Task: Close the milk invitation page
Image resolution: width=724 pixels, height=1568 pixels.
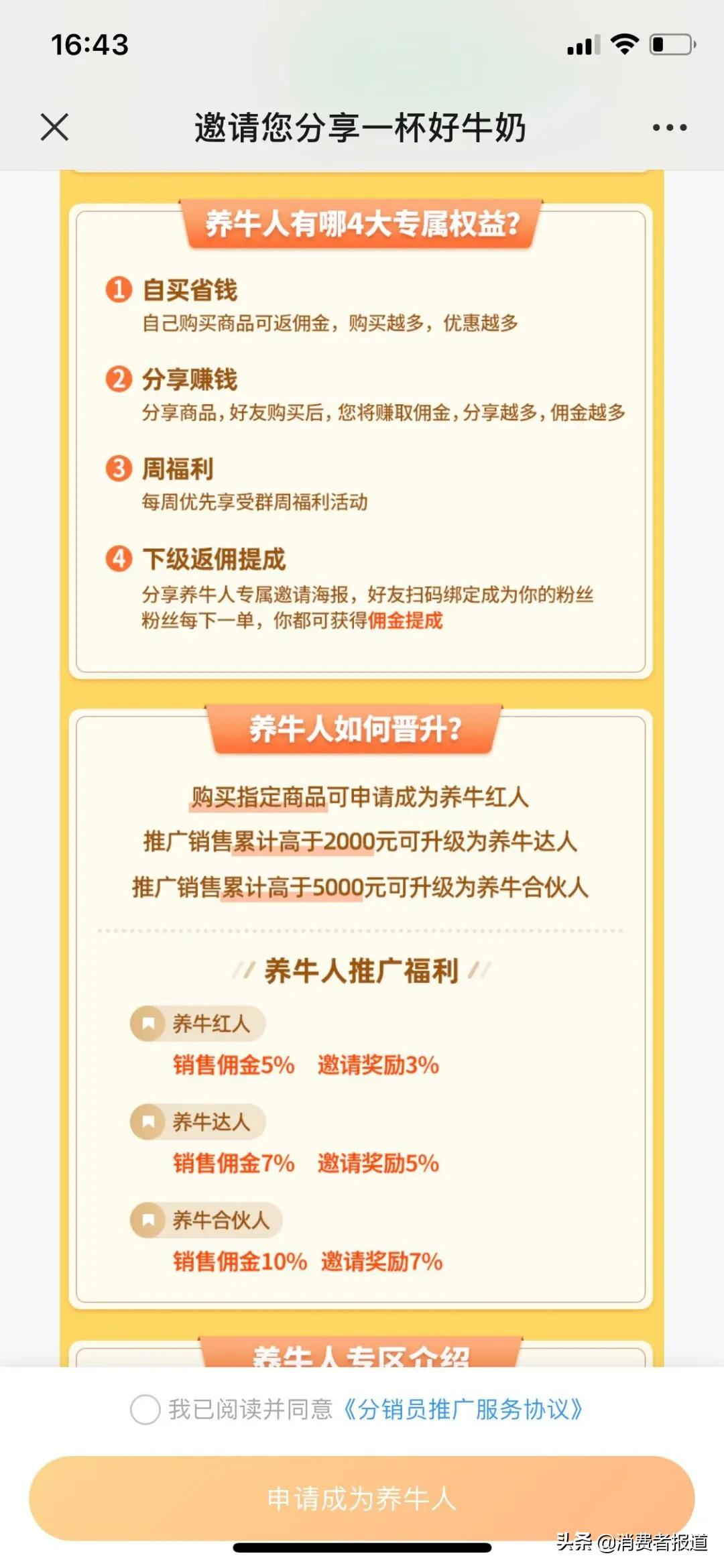Action: tap(54, 127)
